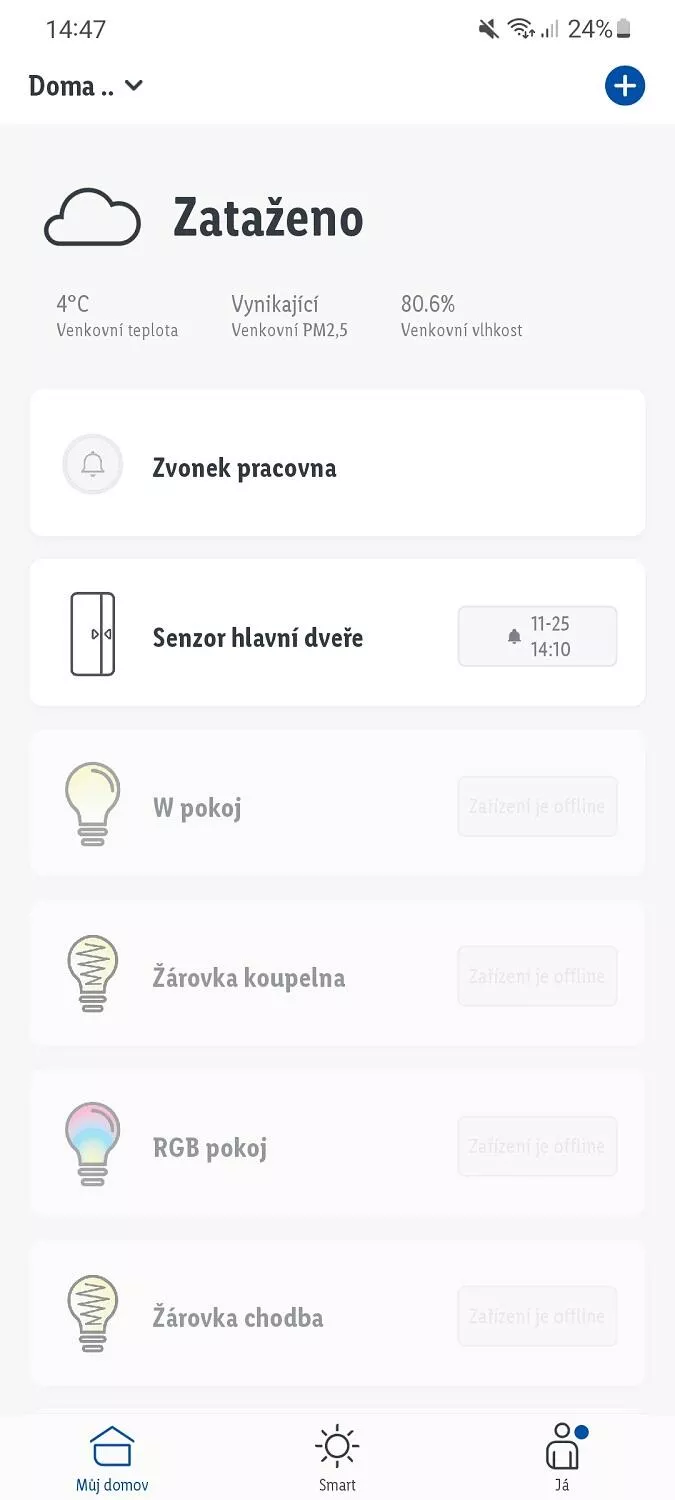Image resolution: width=675 pixels, height=1500 pixels.
Task: Open the W pokoj bulb card
Action: (x=337, y=803)
